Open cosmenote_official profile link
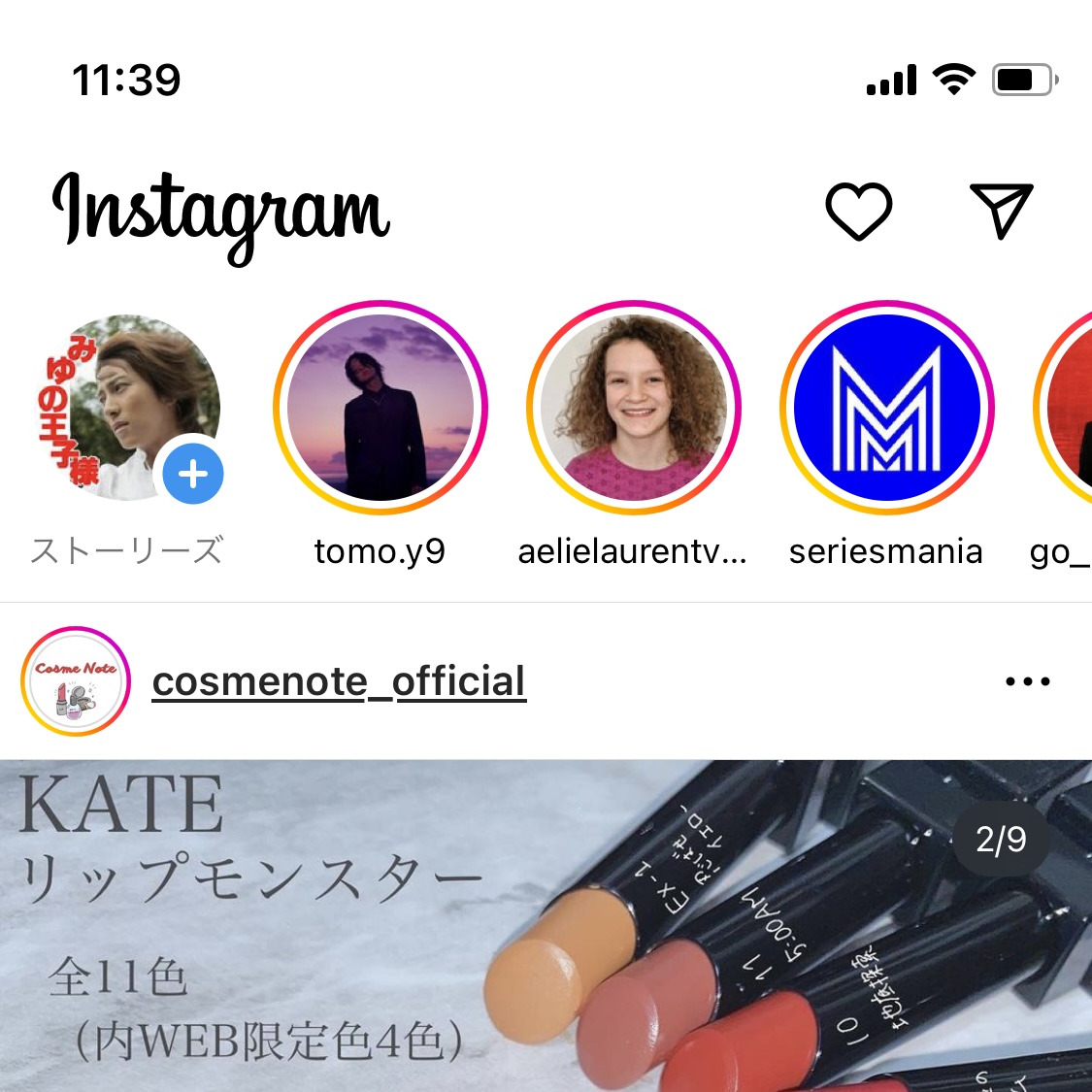The image size is (1092, 1092). [339, 681]
